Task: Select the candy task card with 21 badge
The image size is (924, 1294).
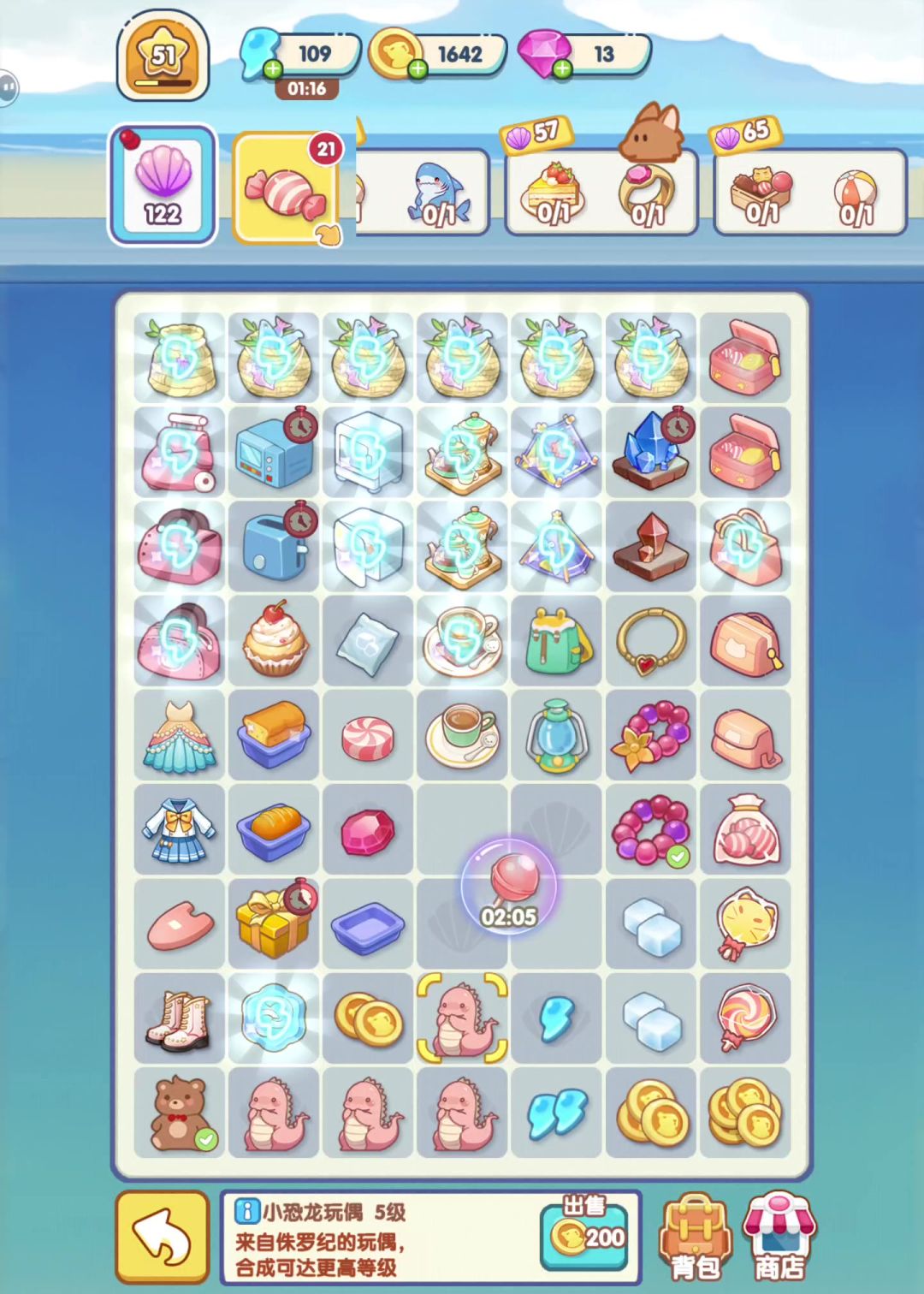Action: coord(287,187)
